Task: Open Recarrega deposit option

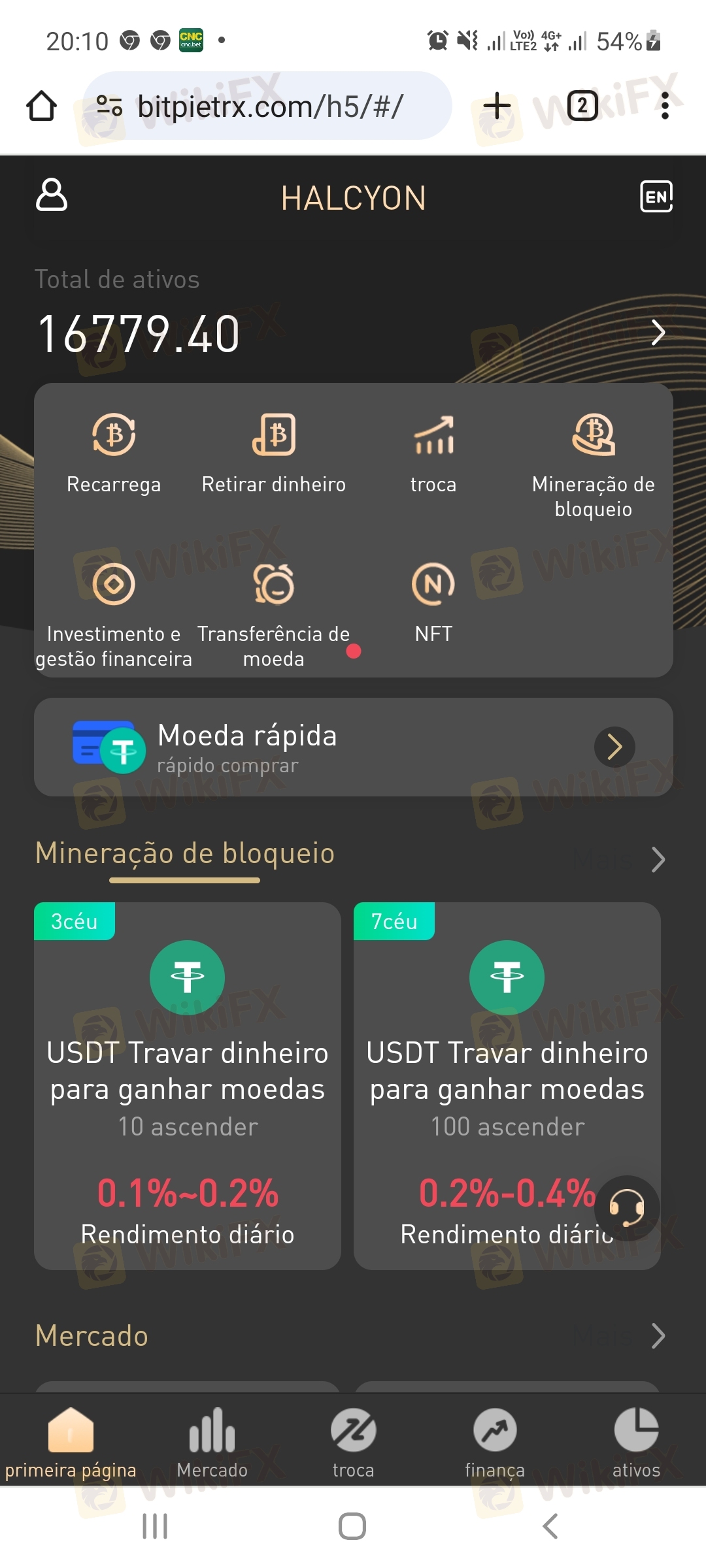Action: (x=114, y=453)
